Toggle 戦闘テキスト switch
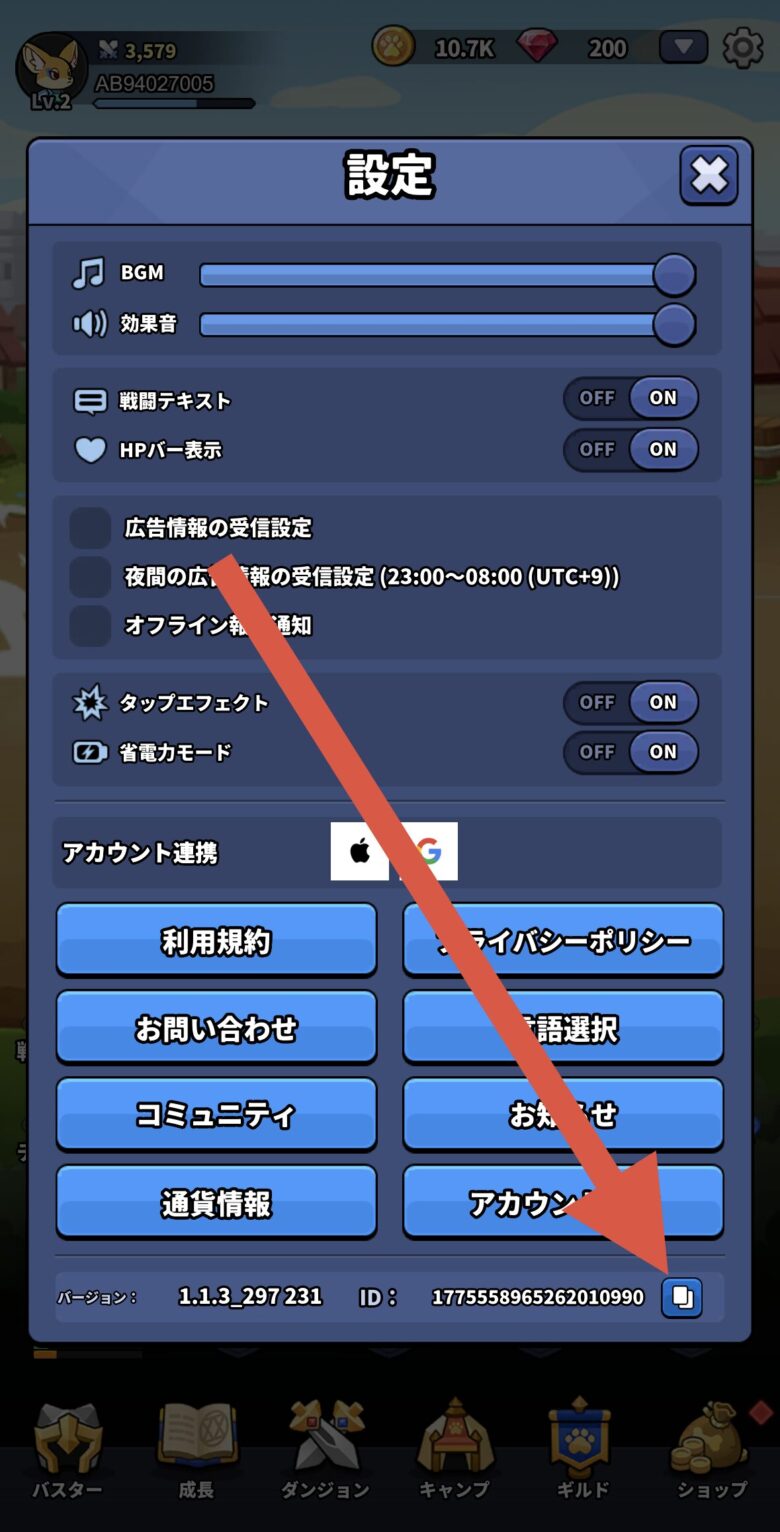 pyautogui.click(x=630, y=398)
